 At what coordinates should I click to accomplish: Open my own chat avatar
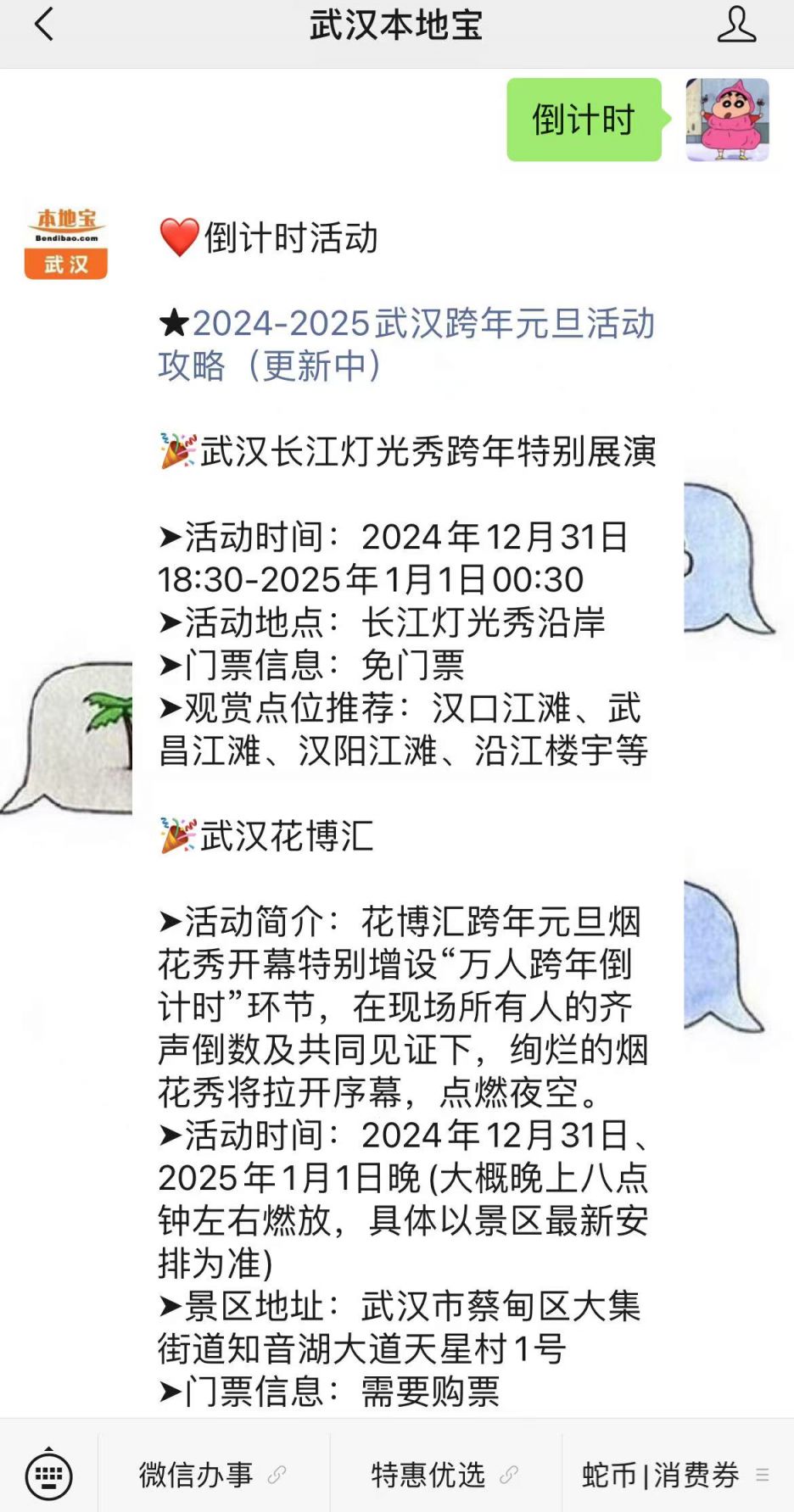click(x=727, y=120)
